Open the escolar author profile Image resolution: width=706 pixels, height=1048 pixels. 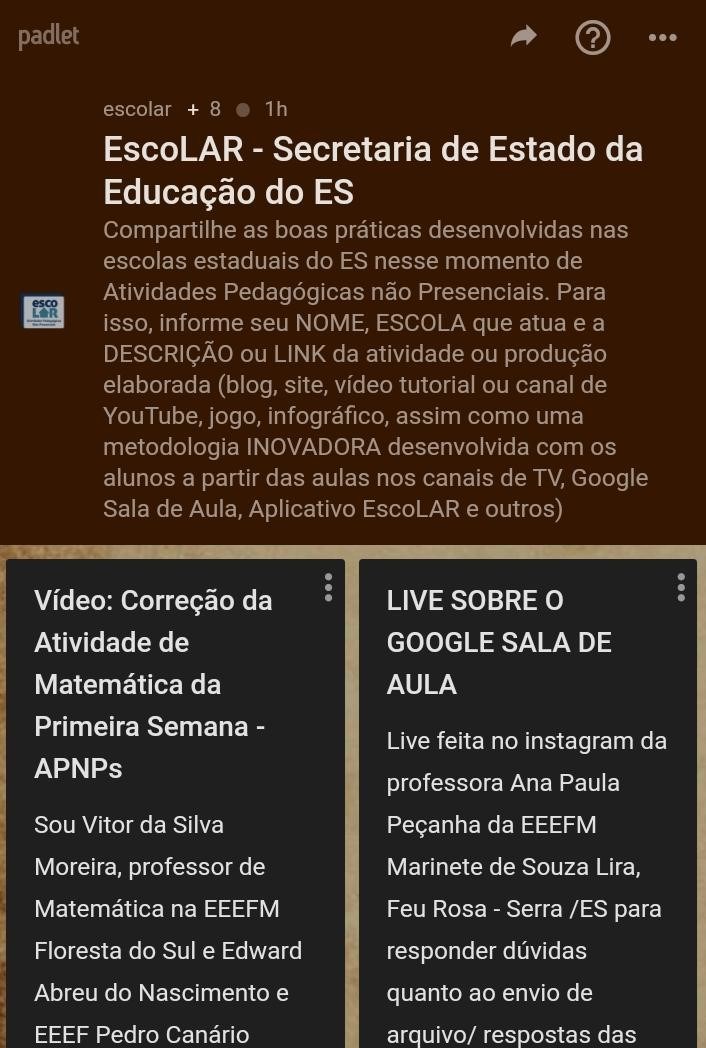[x=137, y=109]
